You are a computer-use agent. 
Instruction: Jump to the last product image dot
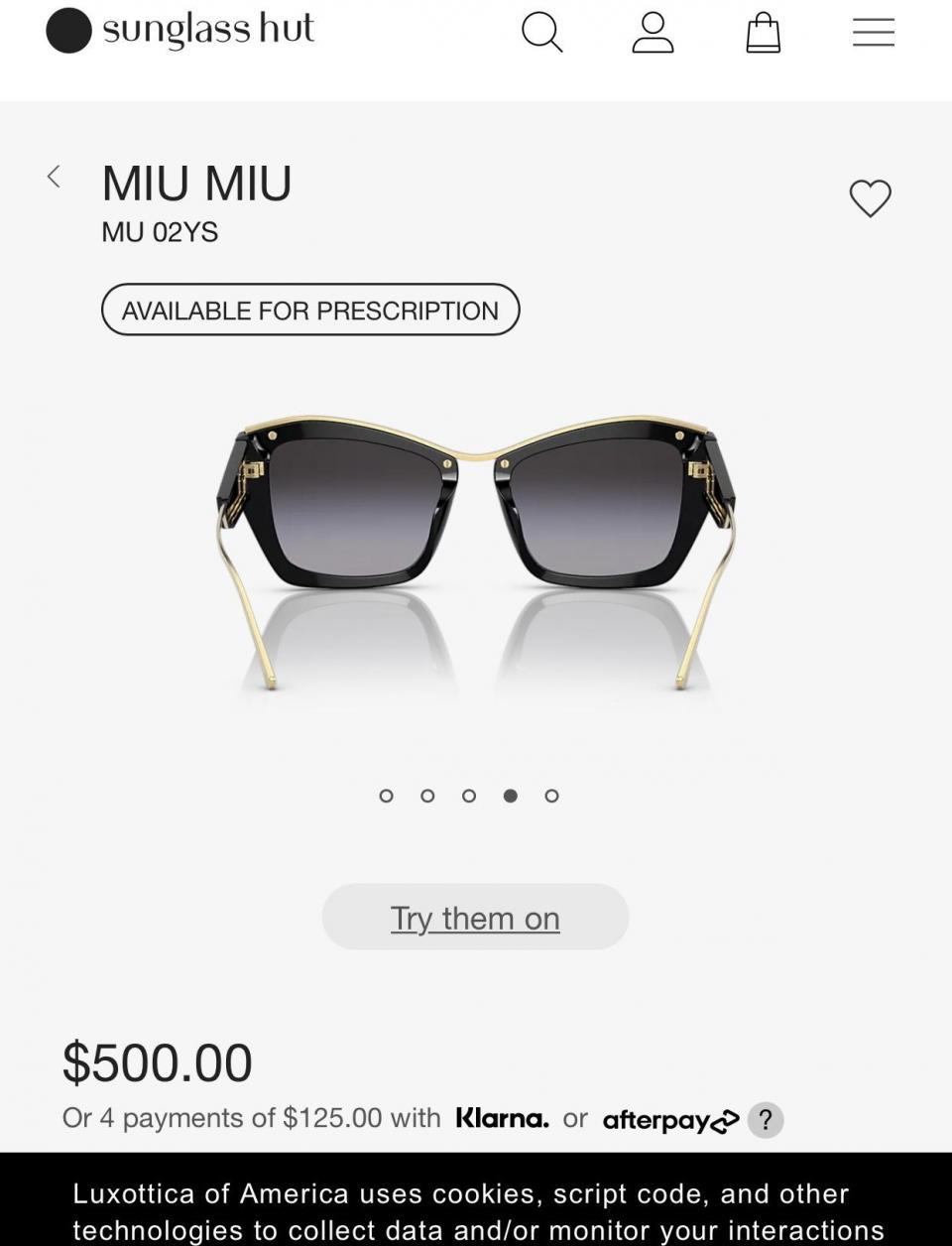[552, 796]
